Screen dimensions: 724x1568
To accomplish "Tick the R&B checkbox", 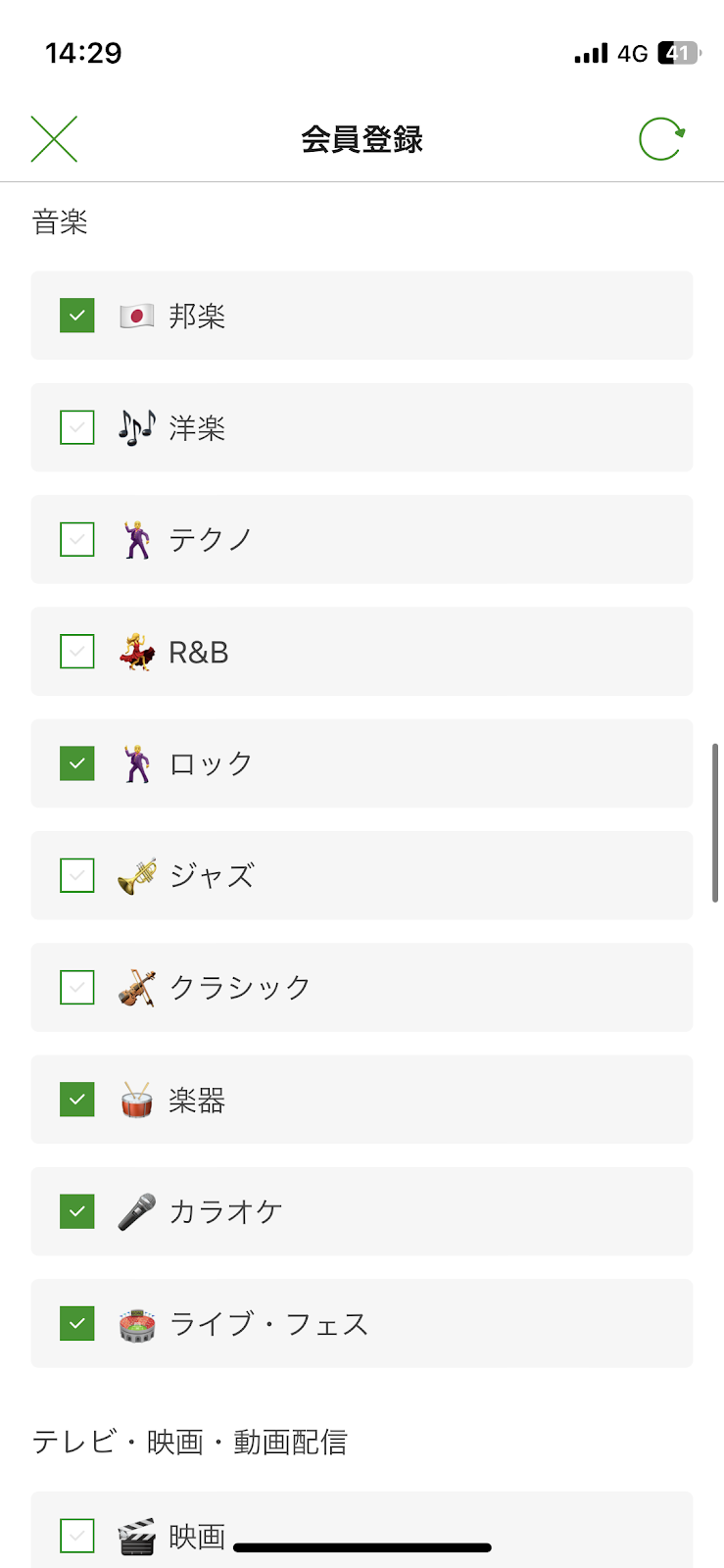I will pos(77,652).
